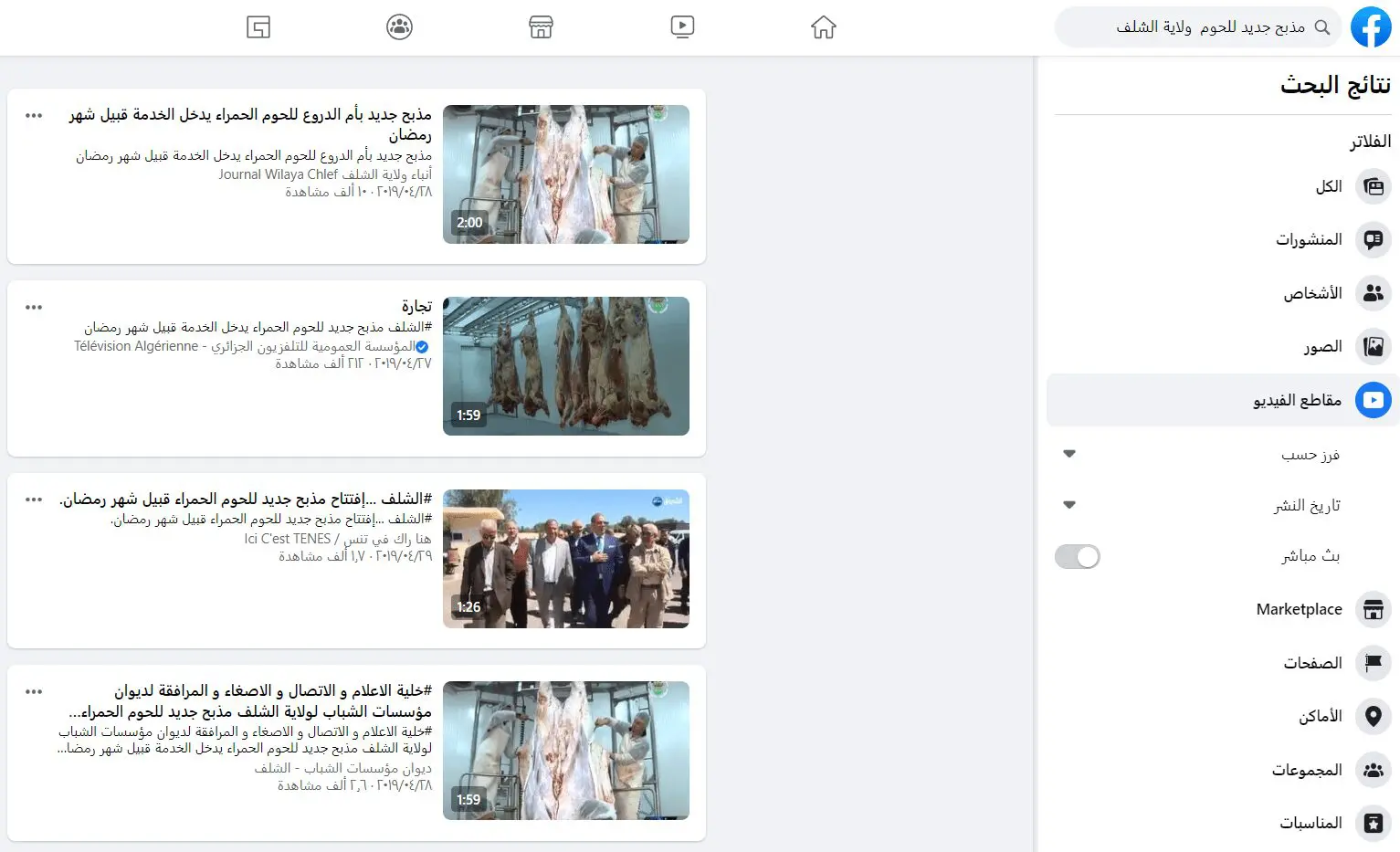Open the Marketplace tab in top bar
Screen dimensions: 1400x852
point(541,27)
